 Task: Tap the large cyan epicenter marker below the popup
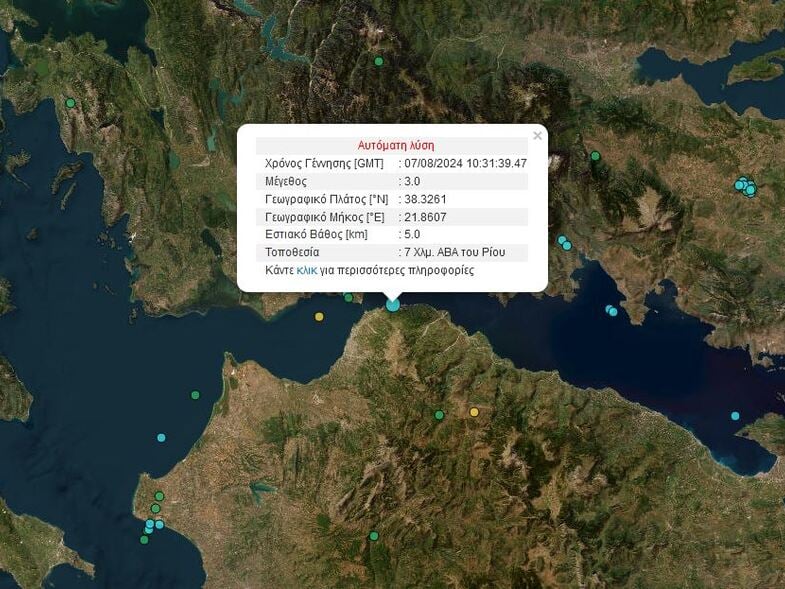pyautogui.click(x=393, y=304)
